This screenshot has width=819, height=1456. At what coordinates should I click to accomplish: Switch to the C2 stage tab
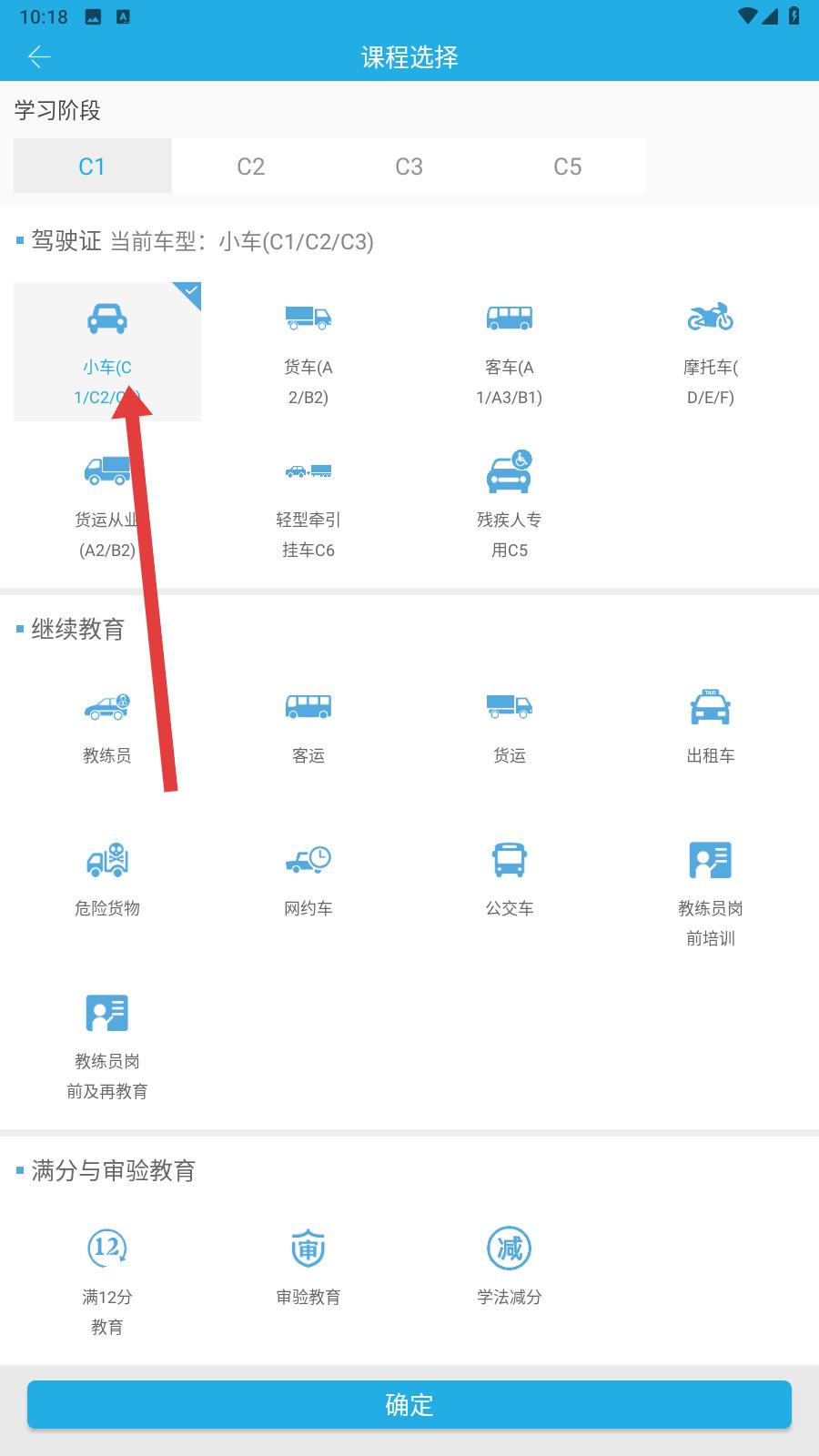pyautogui.click(x=250, y=167)
